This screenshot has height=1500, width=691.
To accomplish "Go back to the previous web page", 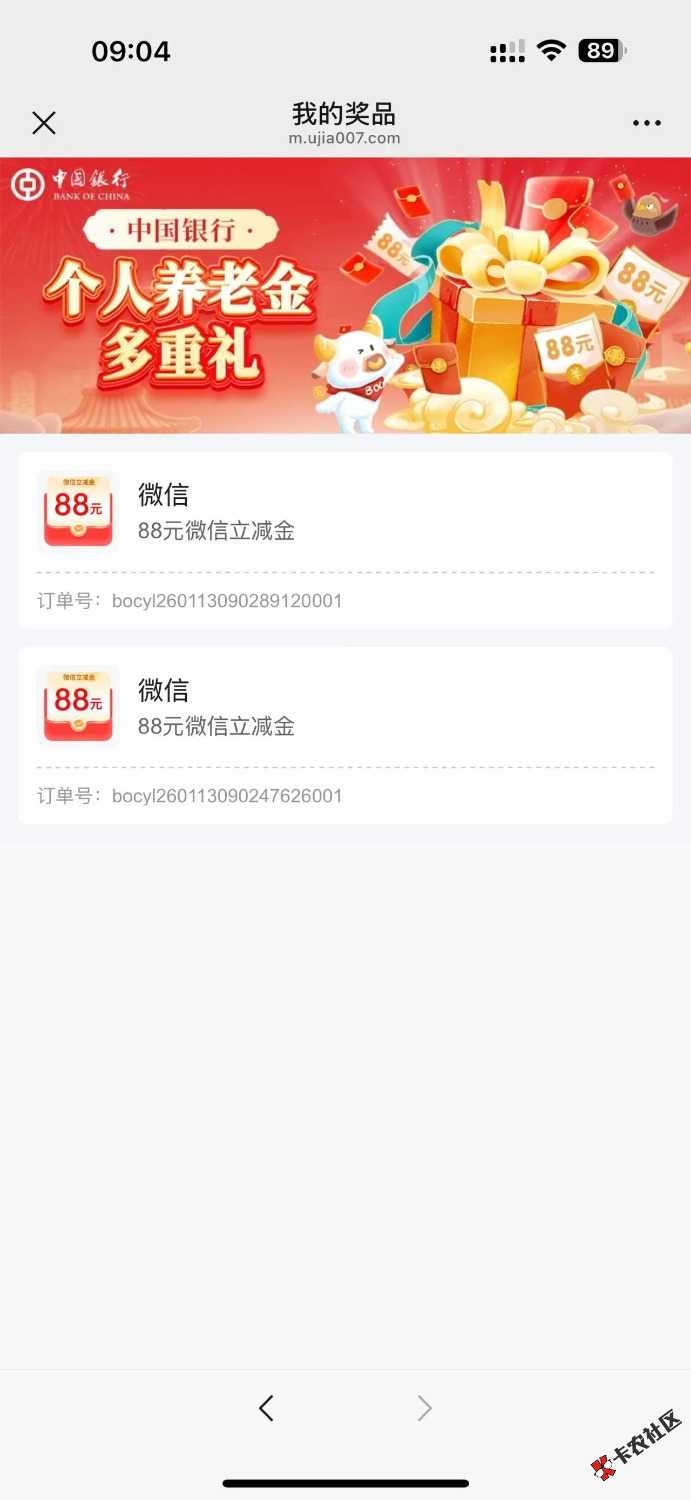I will (266, 1408).
